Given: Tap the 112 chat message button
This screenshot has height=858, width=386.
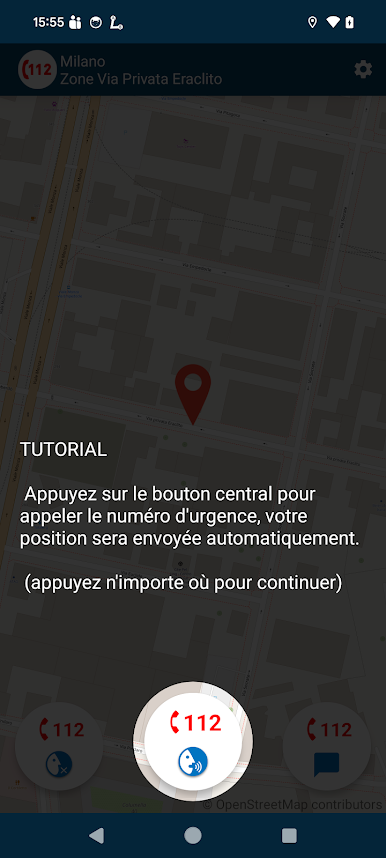Looking at the screenshot, I should [x=327, y=746].
